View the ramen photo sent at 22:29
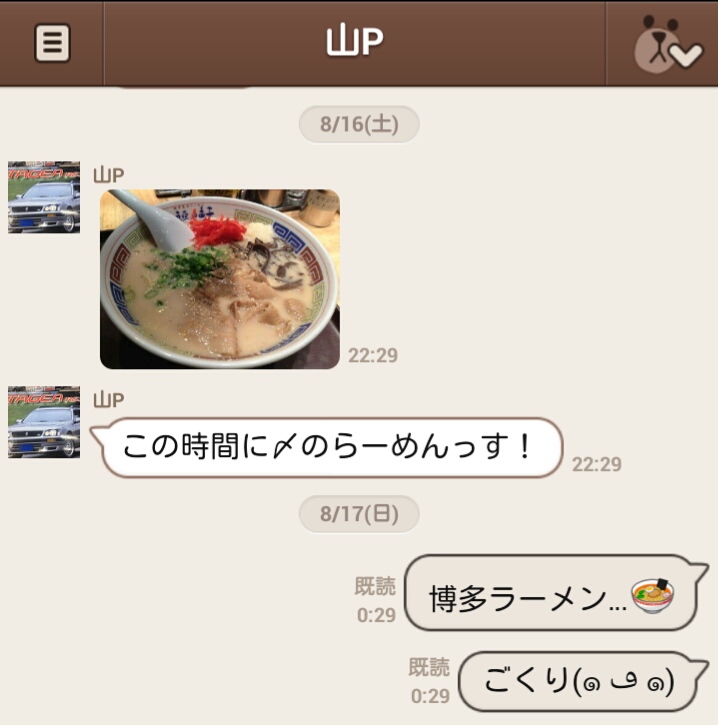The image size is (718, 725). point(220,279)
